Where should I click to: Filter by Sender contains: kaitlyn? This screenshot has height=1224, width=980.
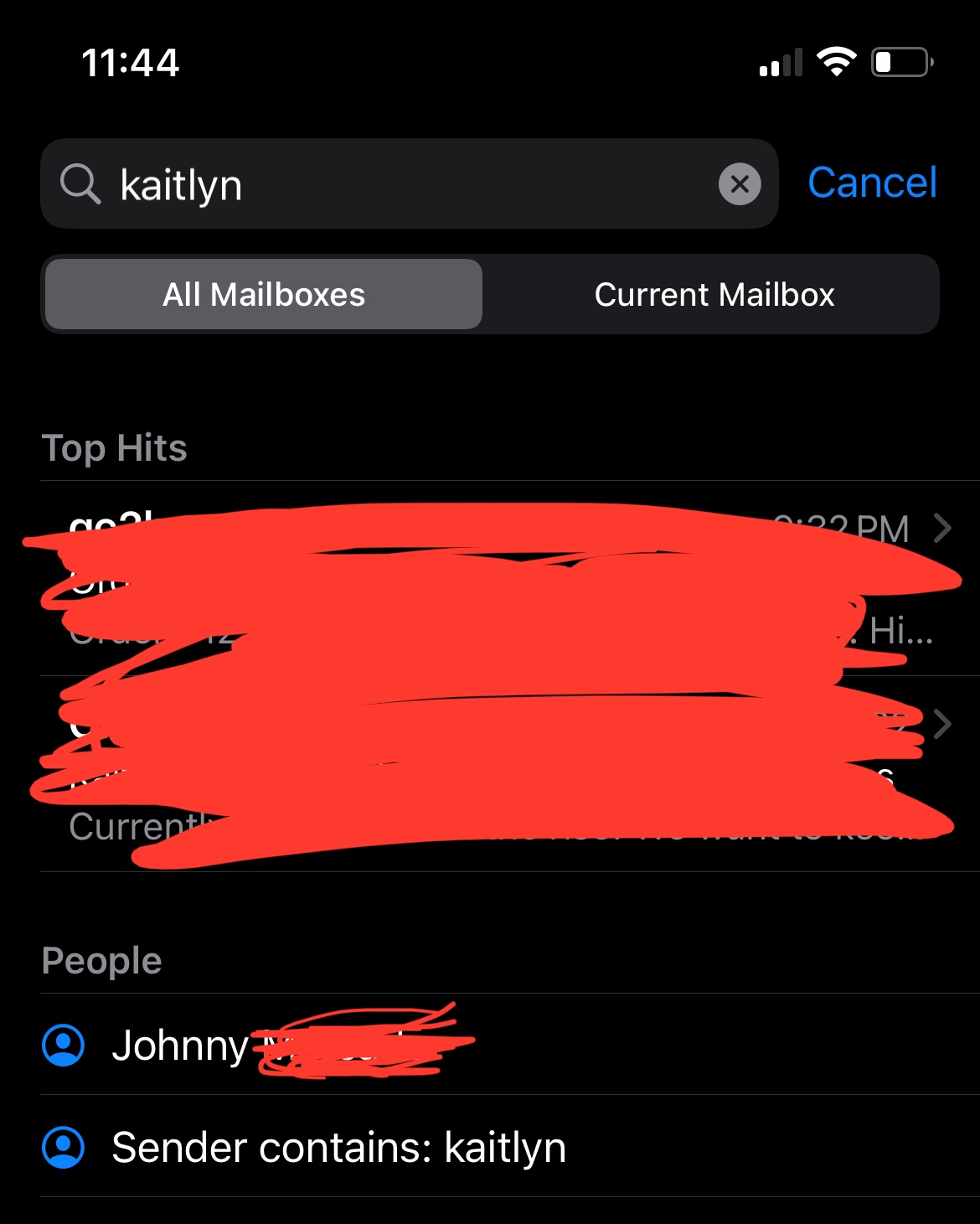coord(338,1148)
